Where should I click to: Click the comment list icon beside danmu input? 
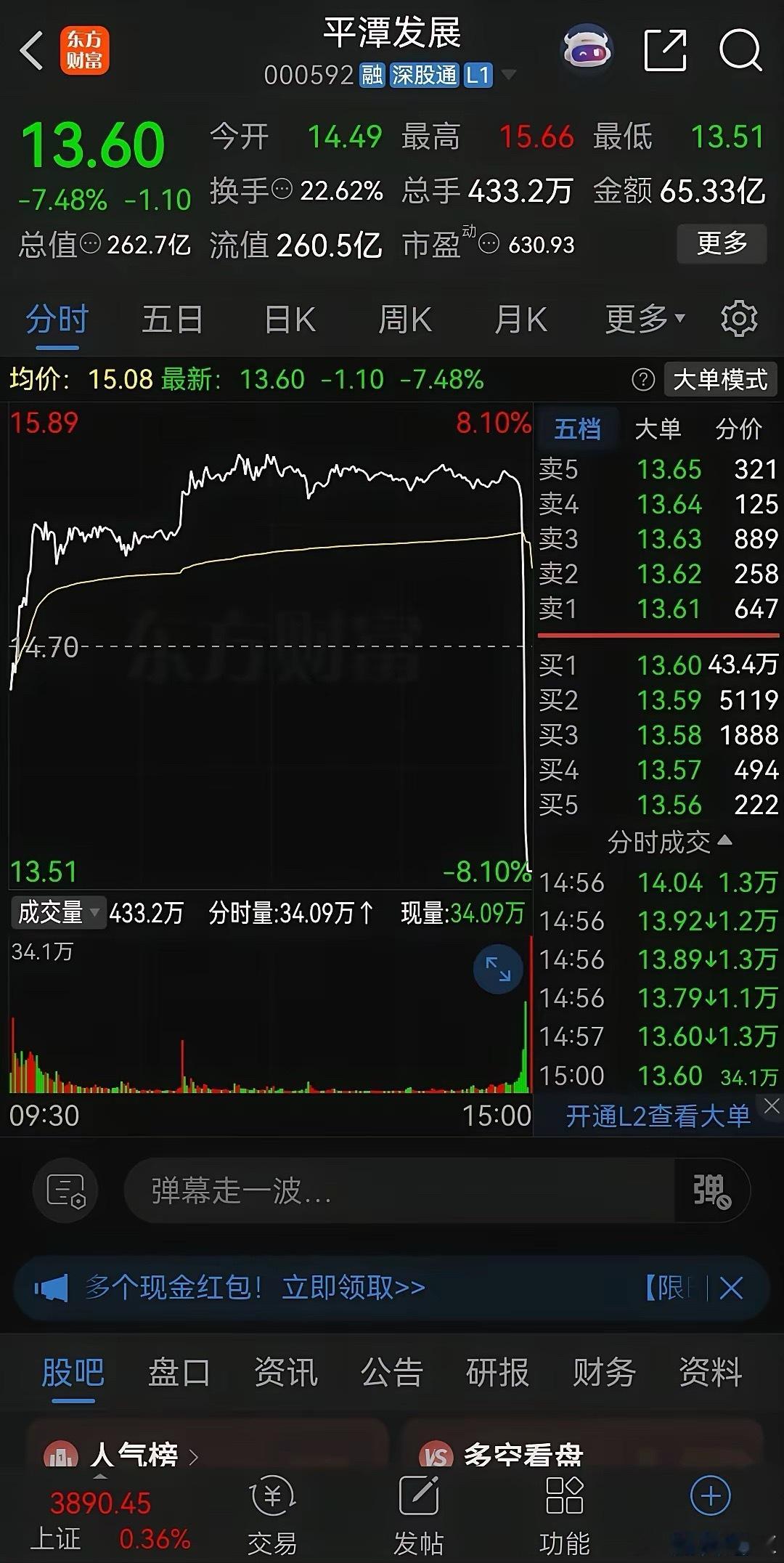coord(65,1190)
